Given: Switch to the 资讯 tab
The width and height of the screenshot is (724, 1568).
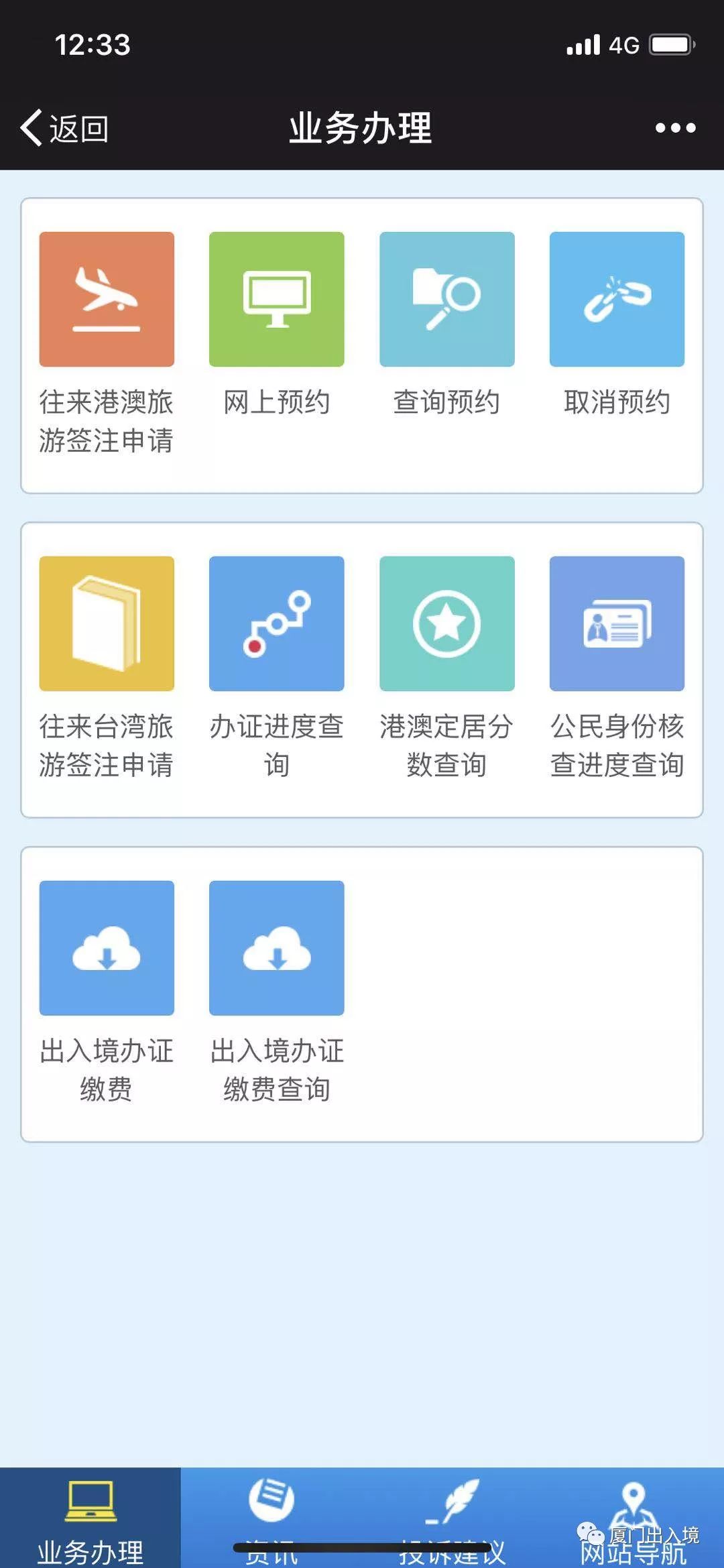Looking at the screenshot, I should point(271,1508).
